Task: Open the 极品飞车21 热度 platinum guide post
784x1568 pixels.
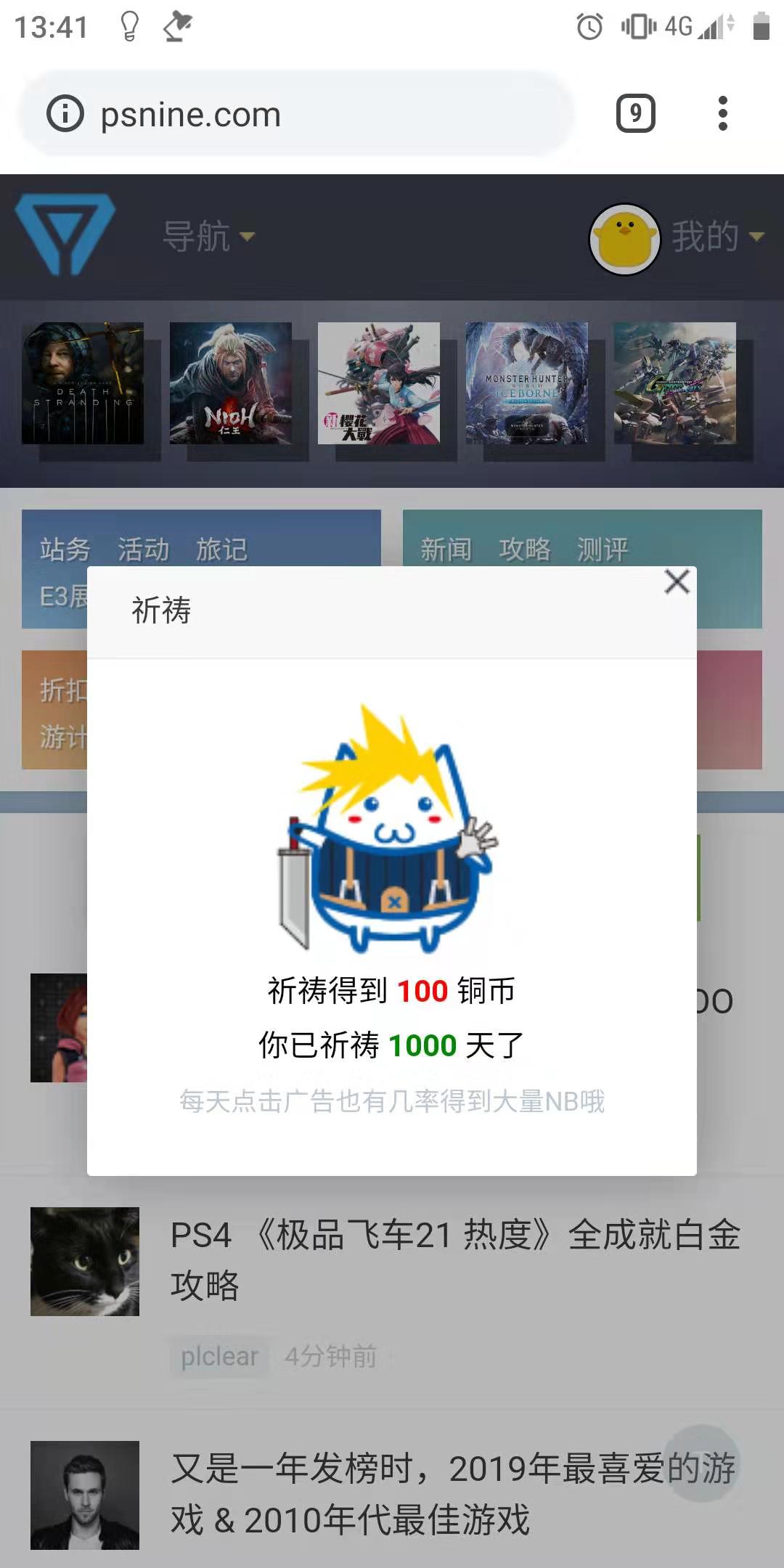Action: [x=455, y=1260]
